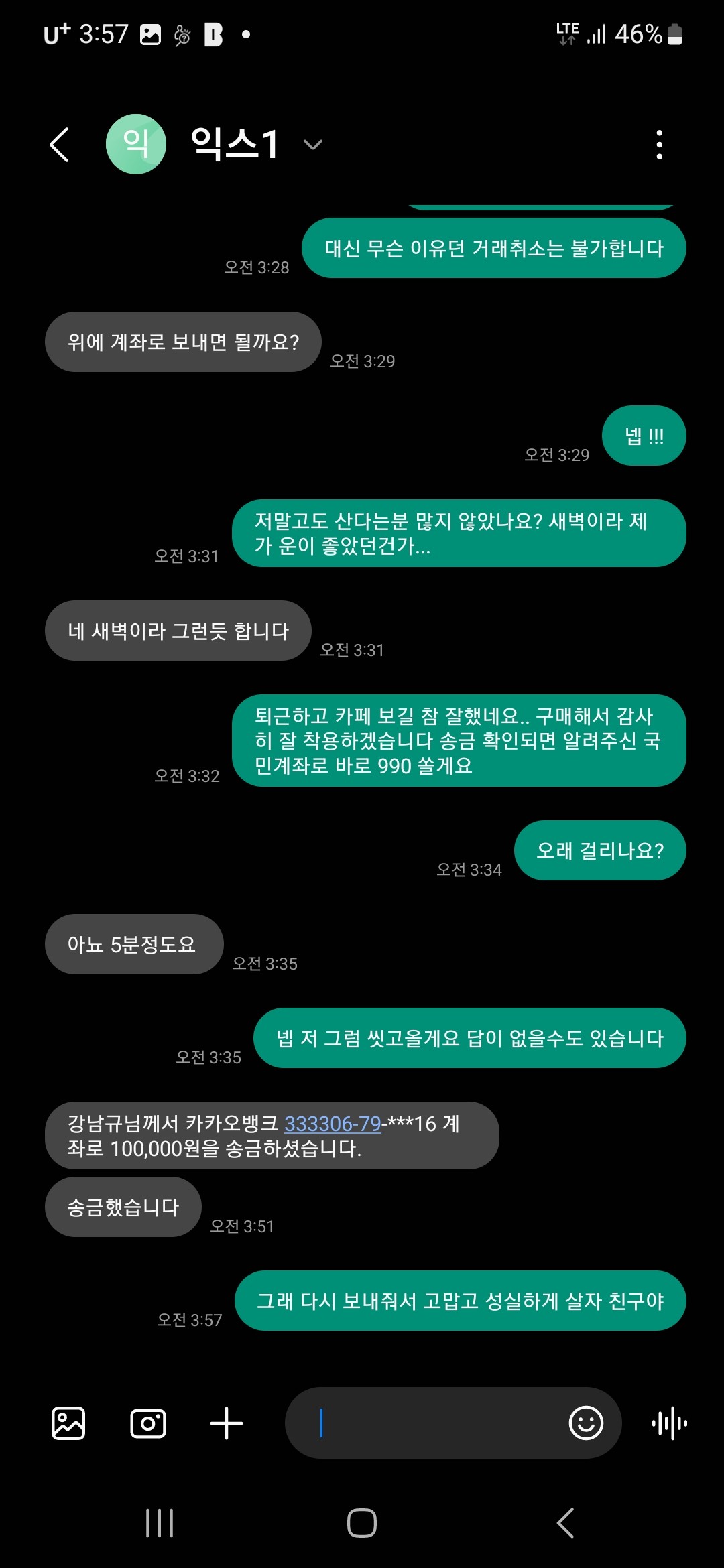Screen dimensions: 724x1568
Task: Open the three-dot more options menu
Action: pyautogui.click(x=660, y=145)
